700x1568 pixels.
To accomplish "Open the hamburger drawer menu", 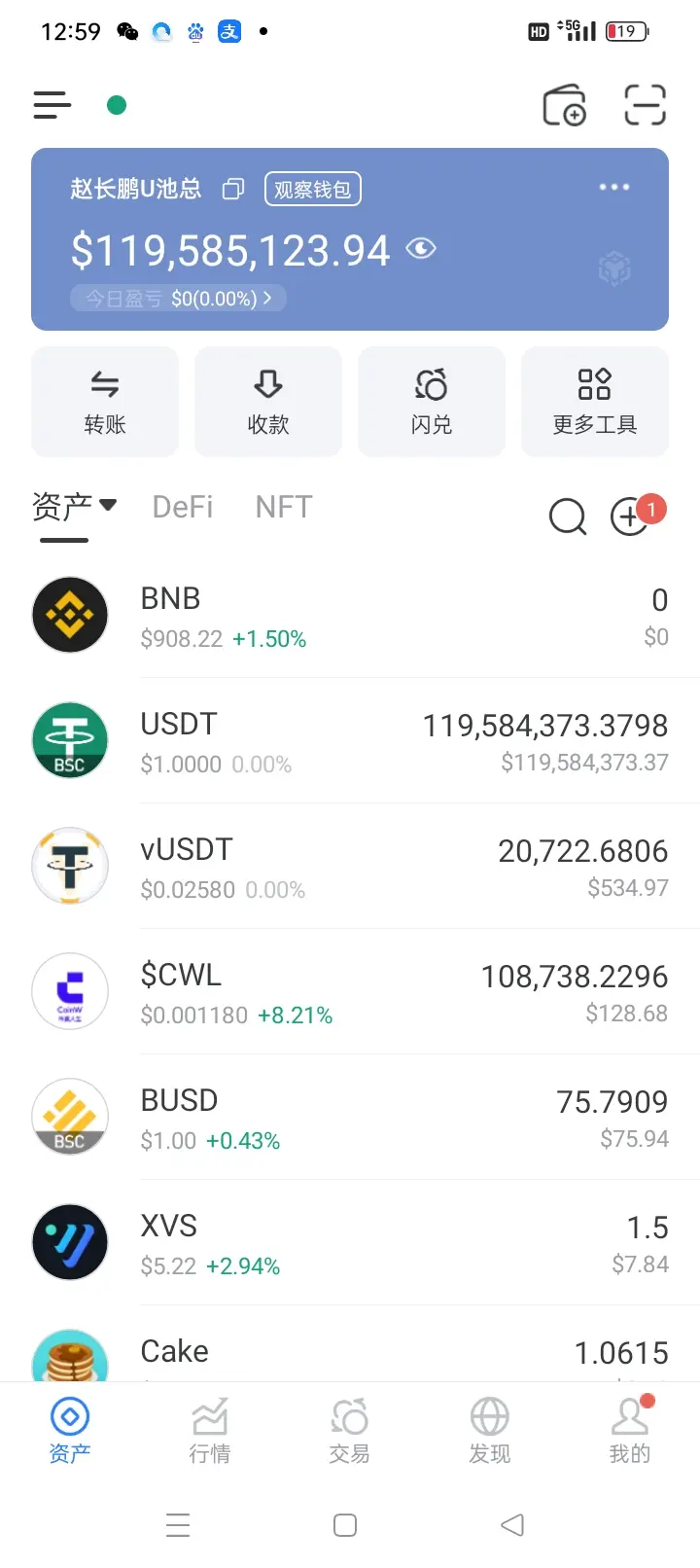I will pyautogui.click(x=52, y=105).
